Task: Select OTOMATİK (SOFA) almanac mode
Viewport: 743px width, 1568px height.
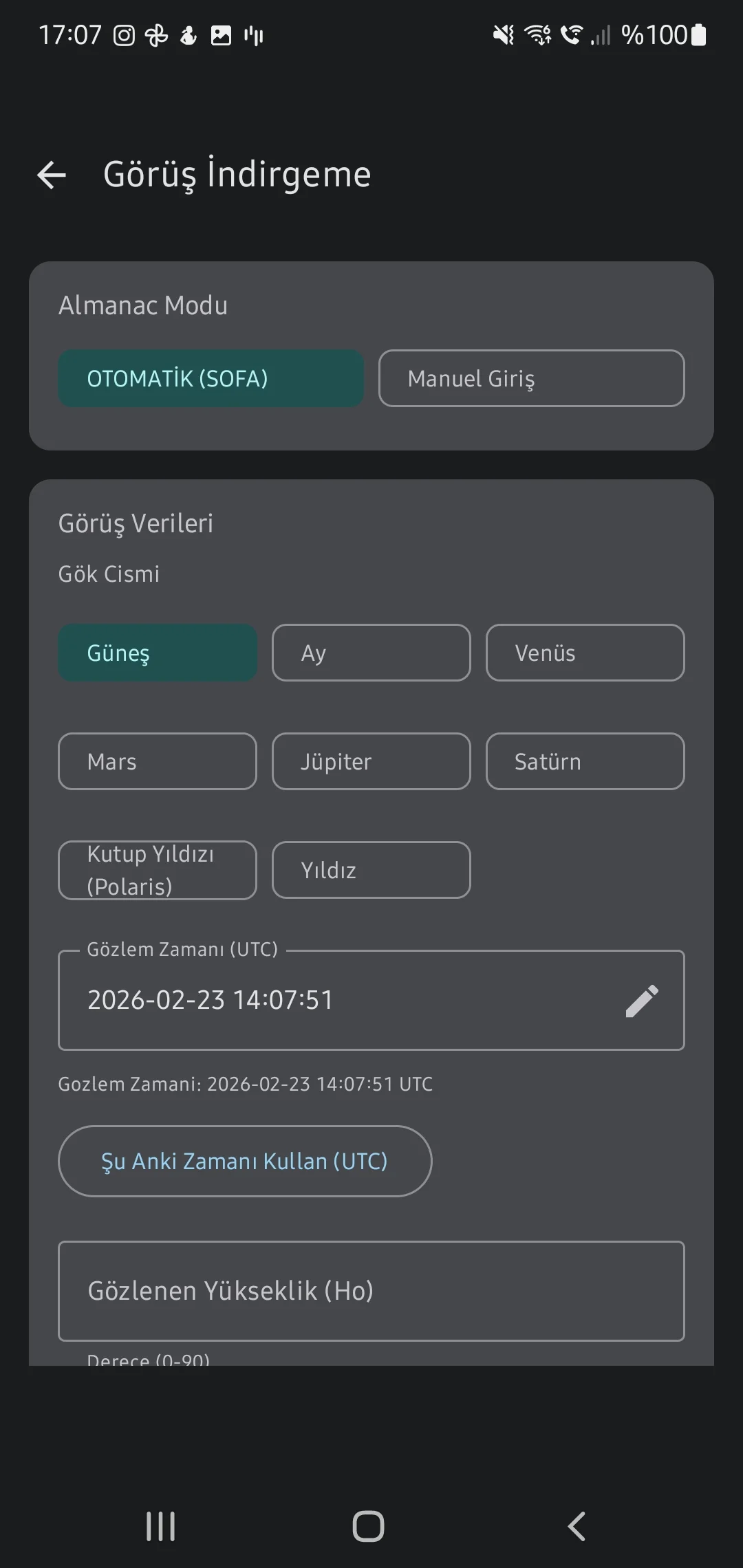Action: coord(211,378)
